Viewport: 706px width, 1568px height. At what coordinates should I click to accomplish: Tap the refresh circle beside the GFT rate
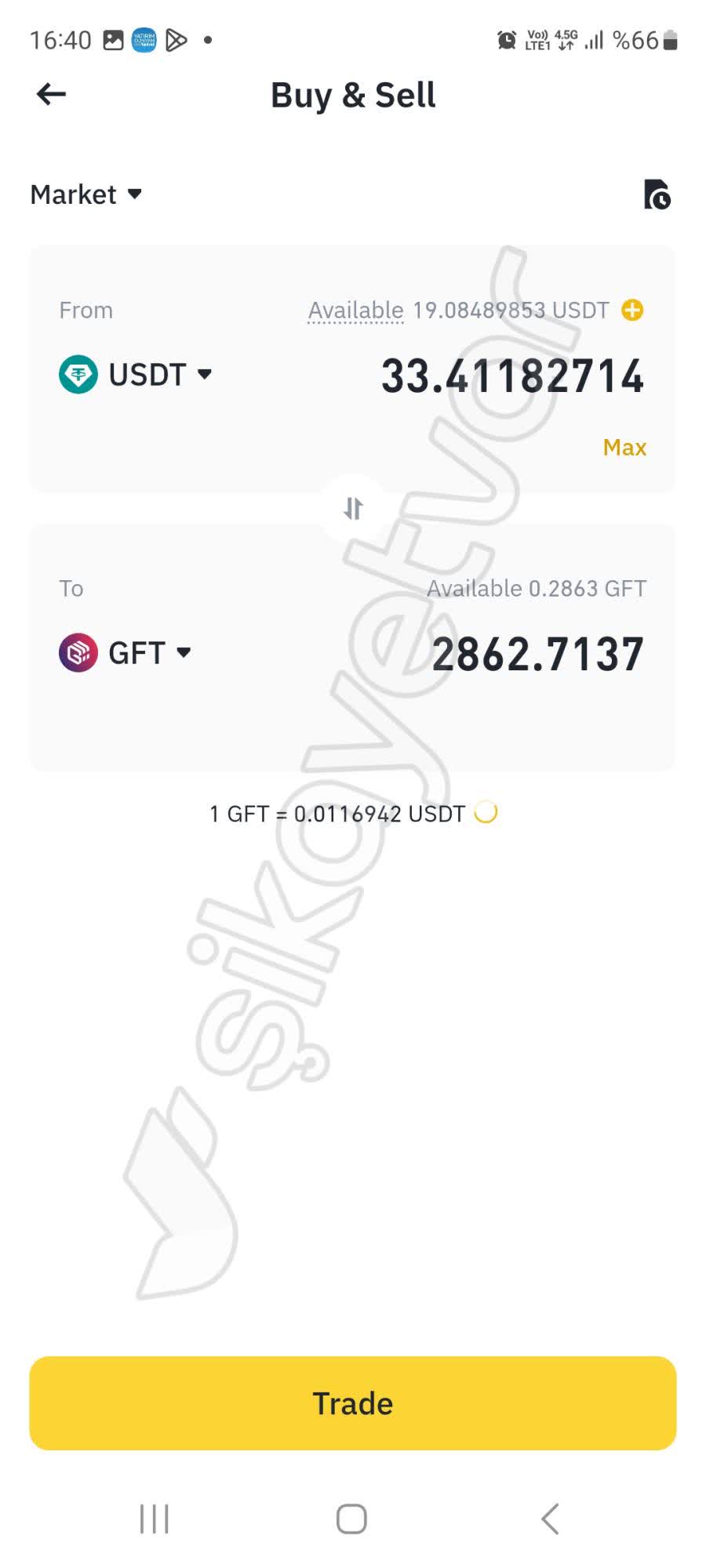click(486, 814)
